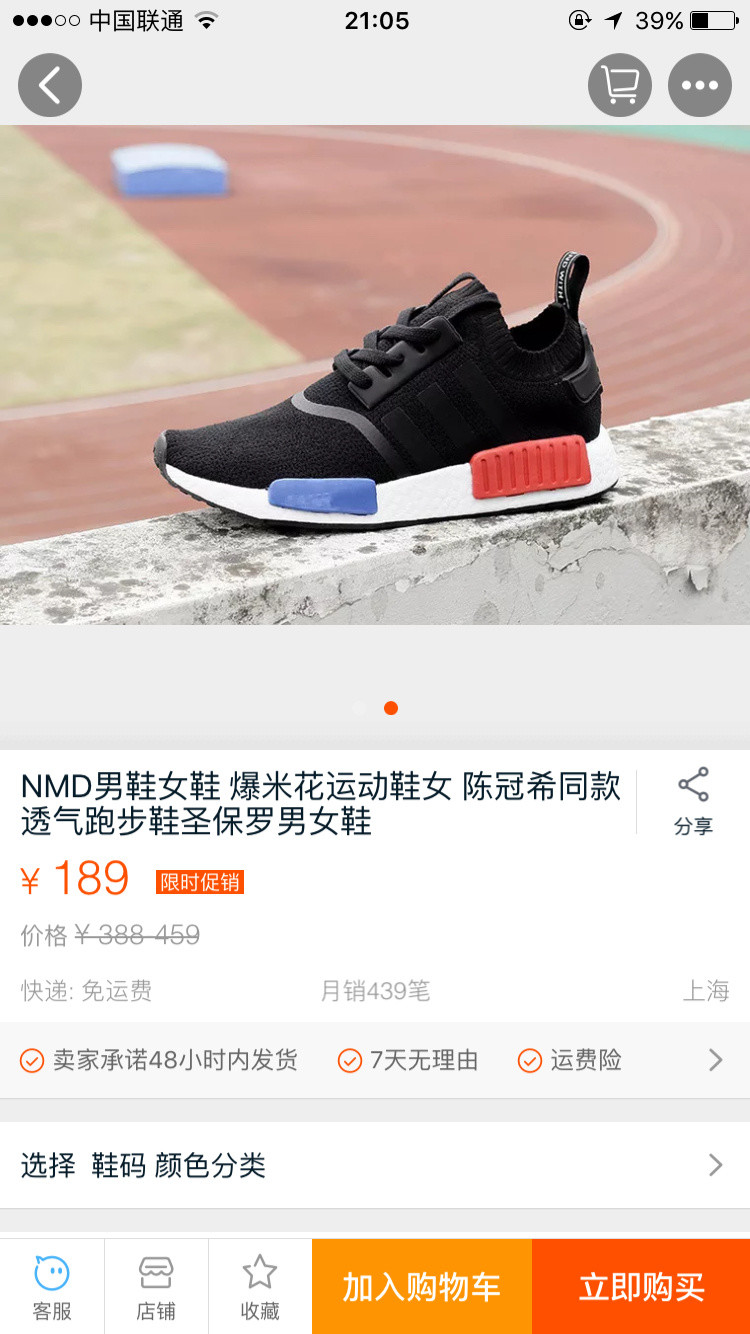Go back to the previous page
The height and width of the screenshot is (1334, 750).
coord(50,85)
